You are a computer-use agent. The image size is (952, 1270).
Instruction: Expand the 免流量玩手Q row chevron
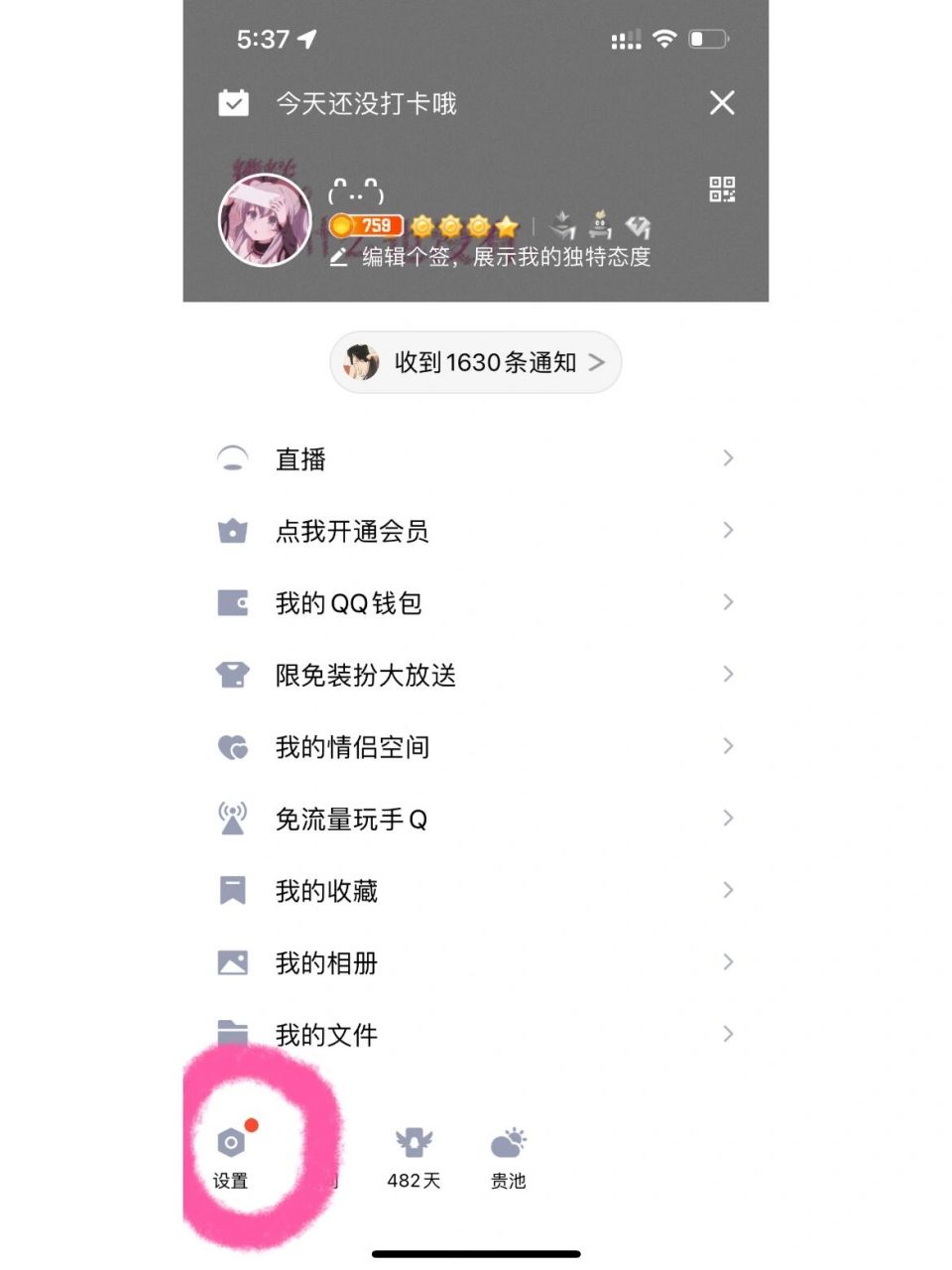pos(728,818)
